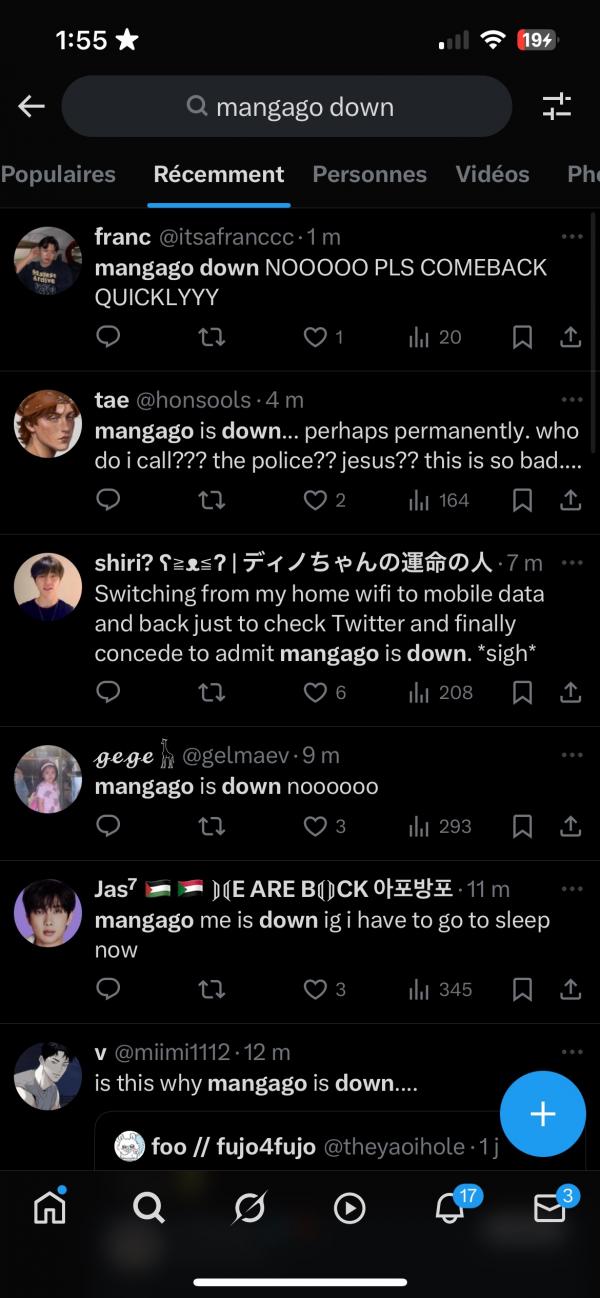Go back using the arrow
The width and height of the screenshot is (600, 1298).
(x=32, y=106)
